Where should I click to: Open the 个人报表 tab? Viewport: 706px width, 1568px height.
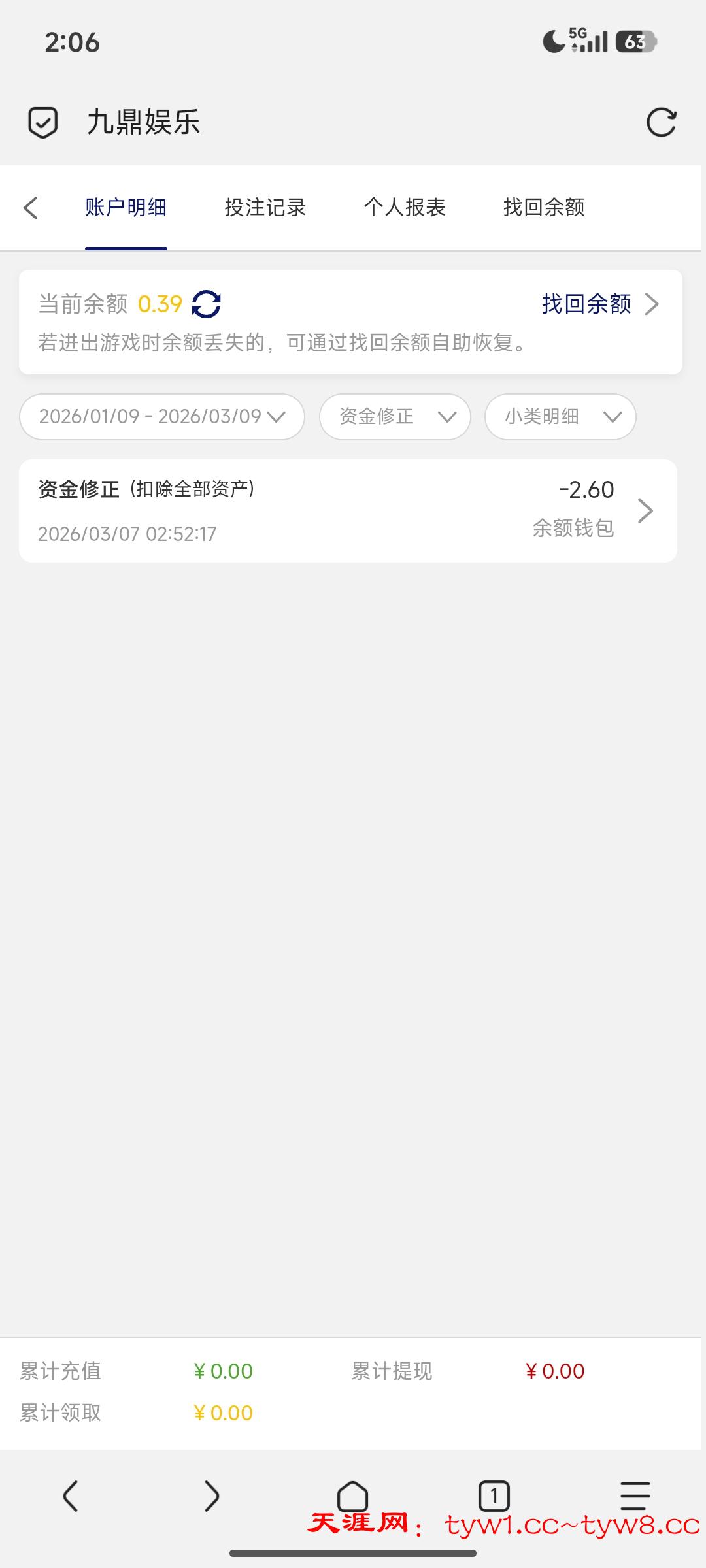pyautogui.click(x=405, y=208)
